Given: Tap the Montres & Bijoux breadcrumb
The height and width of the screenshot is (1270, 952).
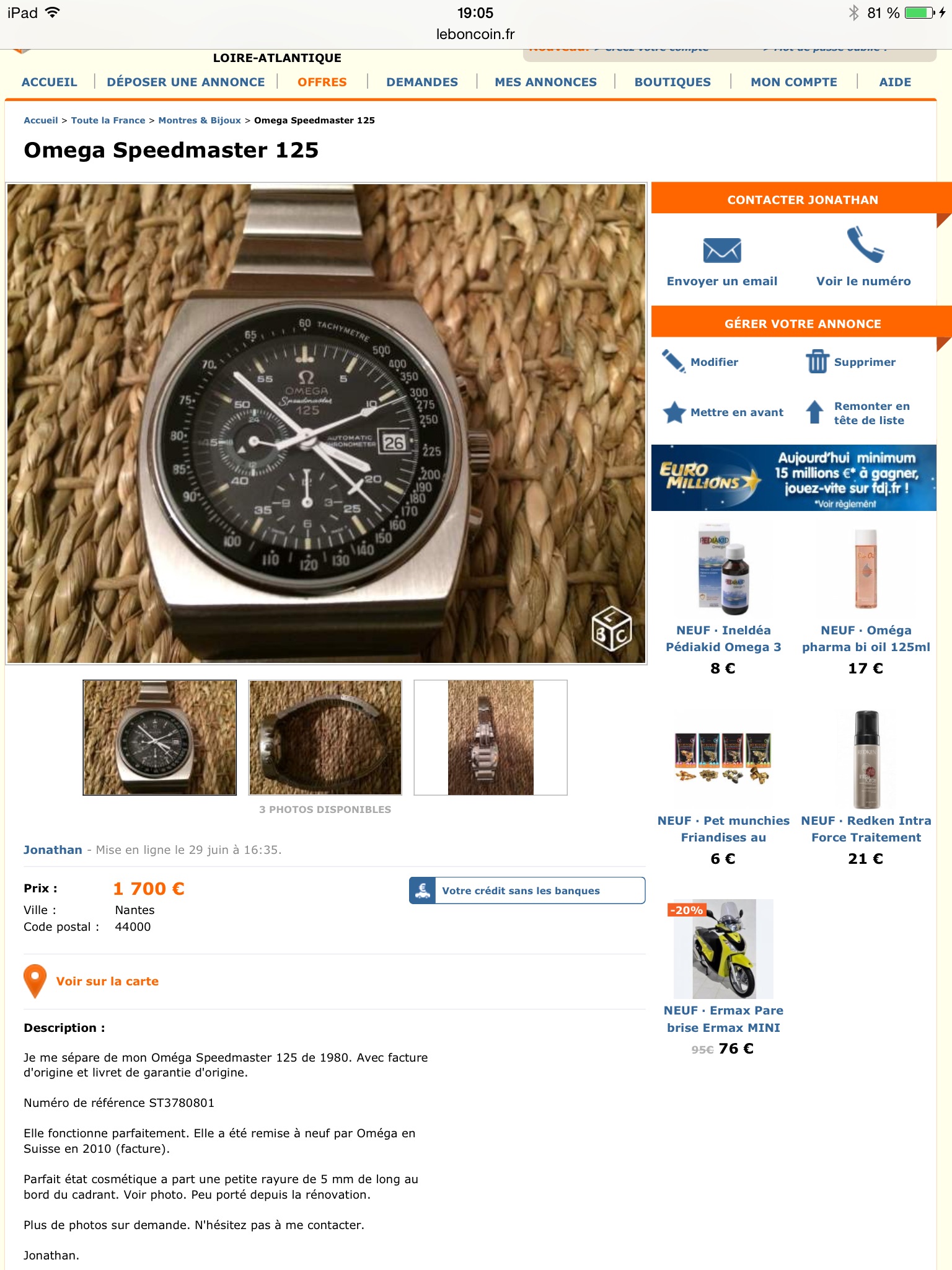Looking at the screenshot, I should (x=200, y=120).
